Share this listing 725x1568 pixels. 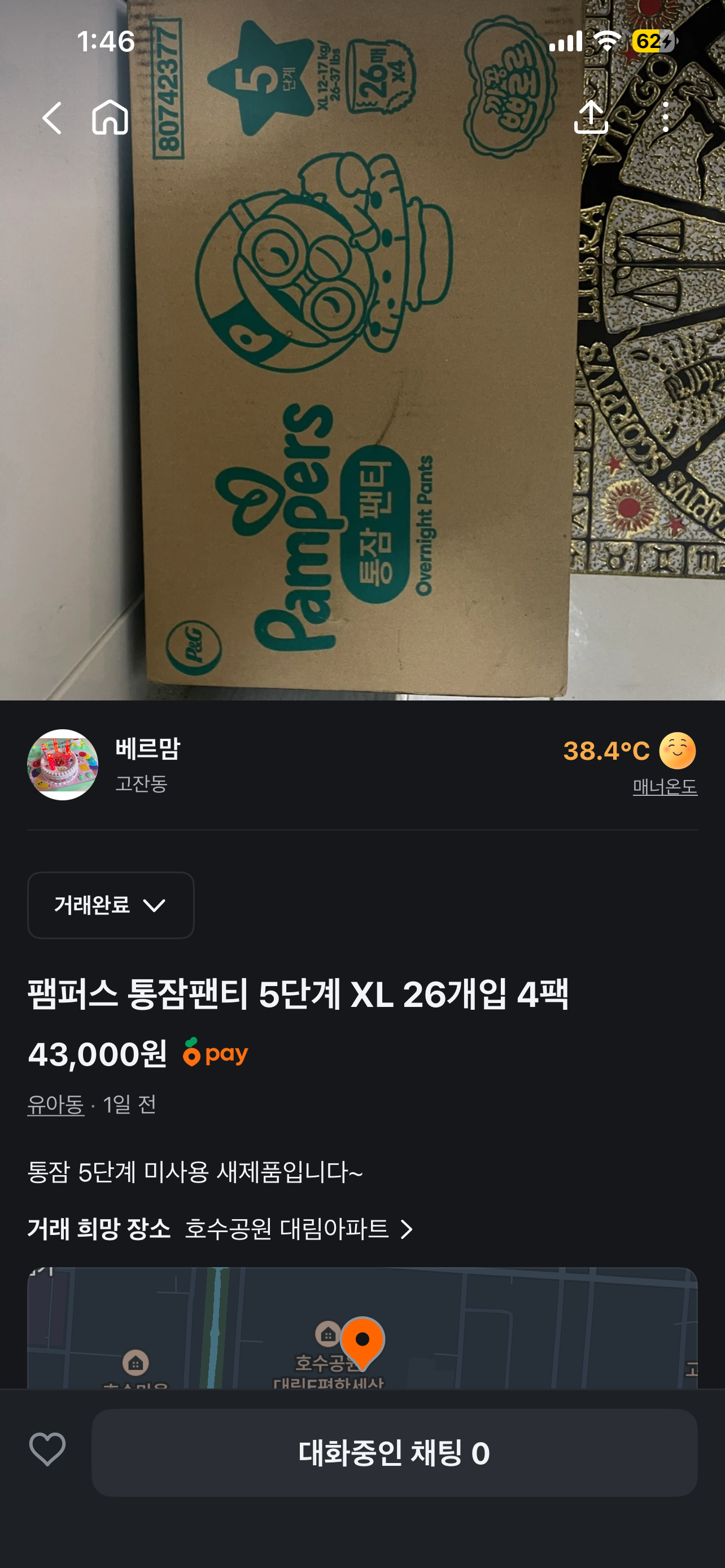click(x=591, y=117)
